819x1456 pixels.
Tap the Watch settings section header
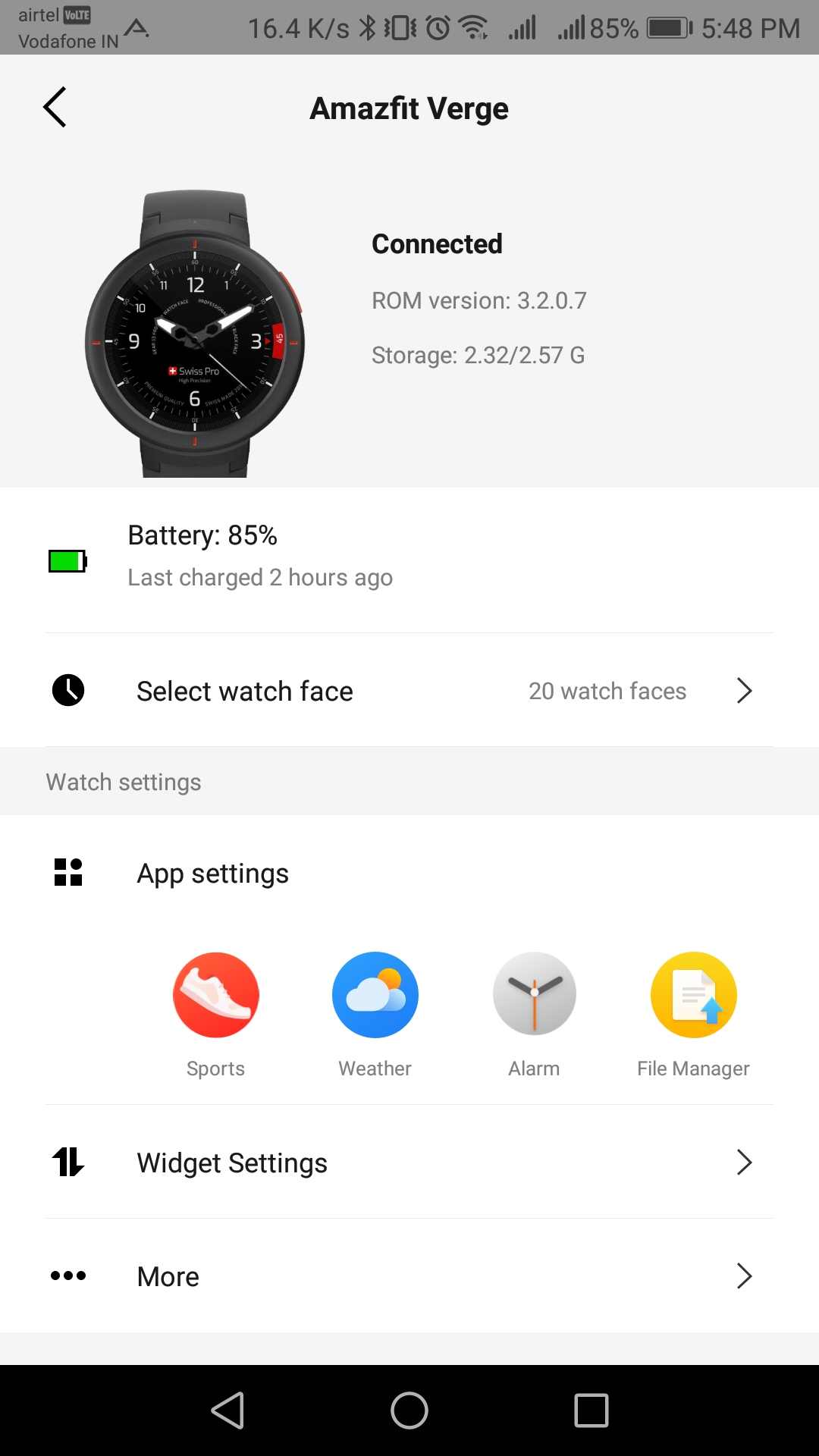coord(124,781)
